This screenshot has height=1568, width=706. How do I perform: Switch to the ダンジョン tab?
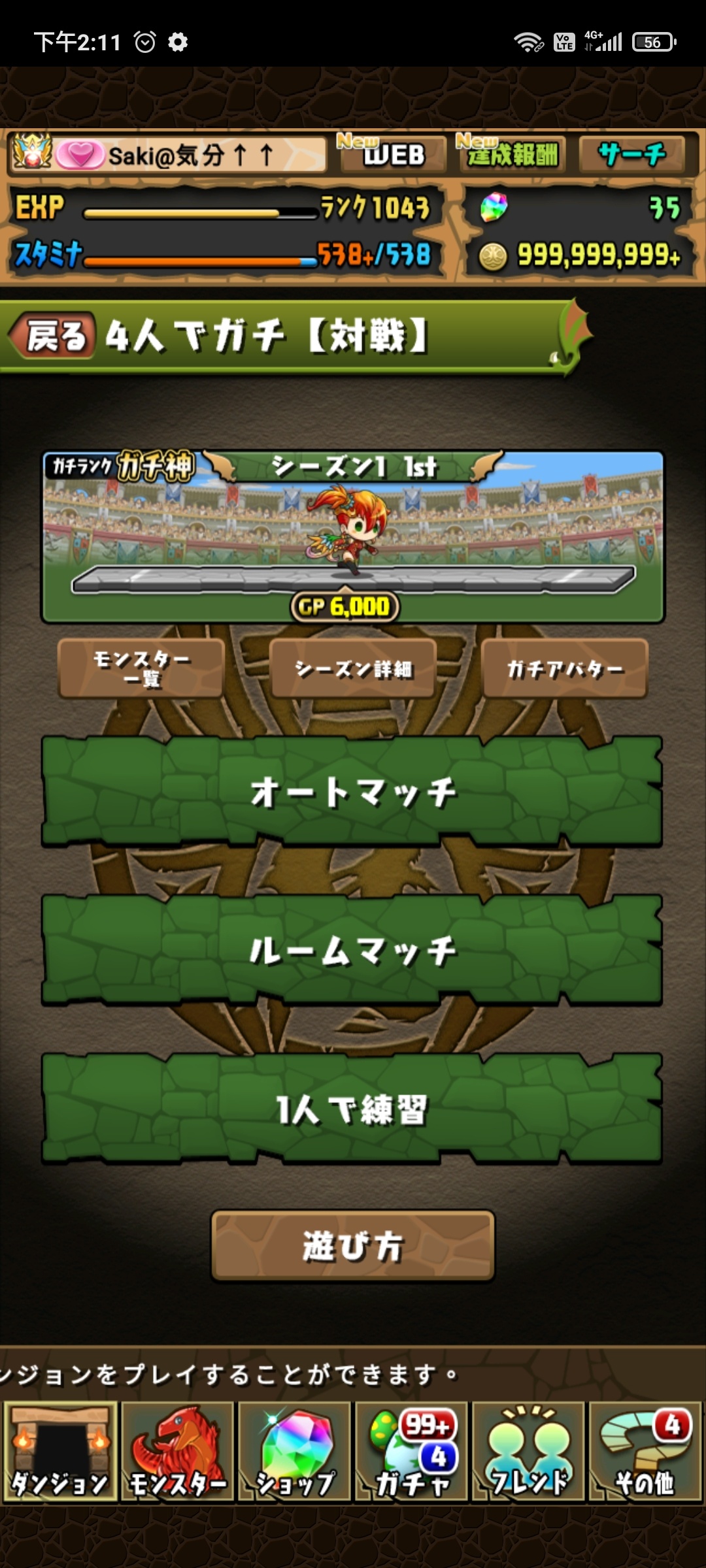coord(60,1451)
